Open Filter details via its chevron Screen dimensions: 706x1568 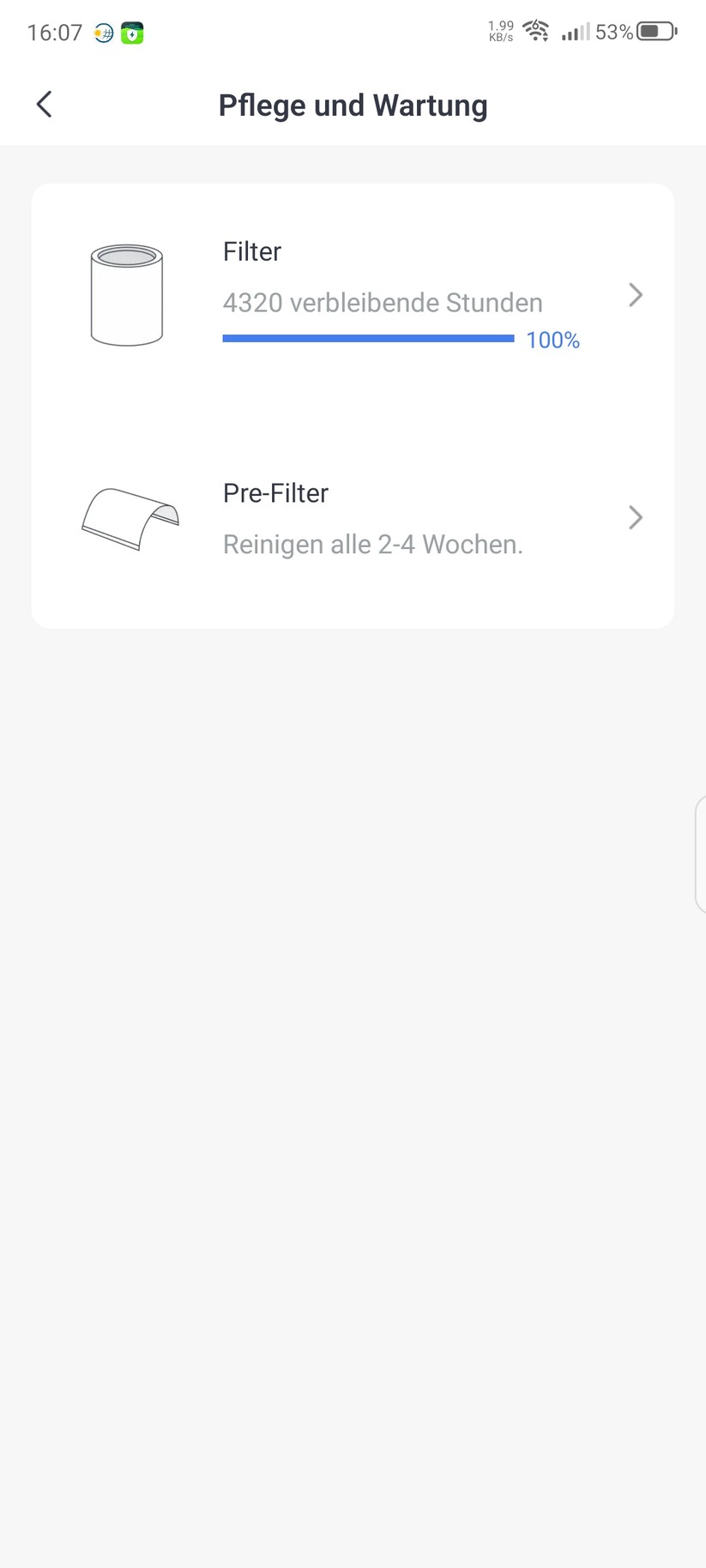click(x=635, y=295)
